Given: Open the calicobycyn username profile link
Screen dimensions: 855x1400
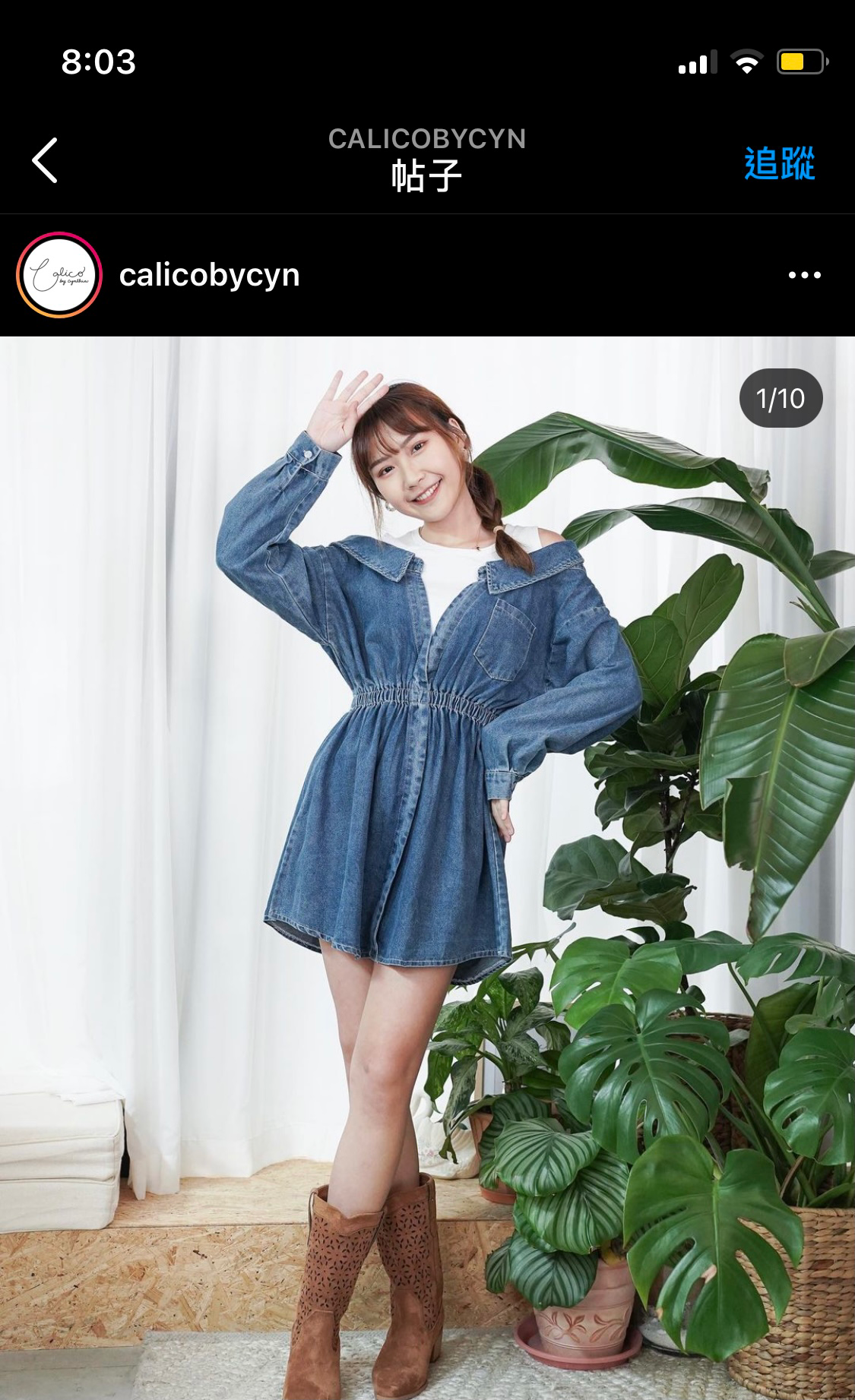Looking at the screenshot, I should coord(209,275).
